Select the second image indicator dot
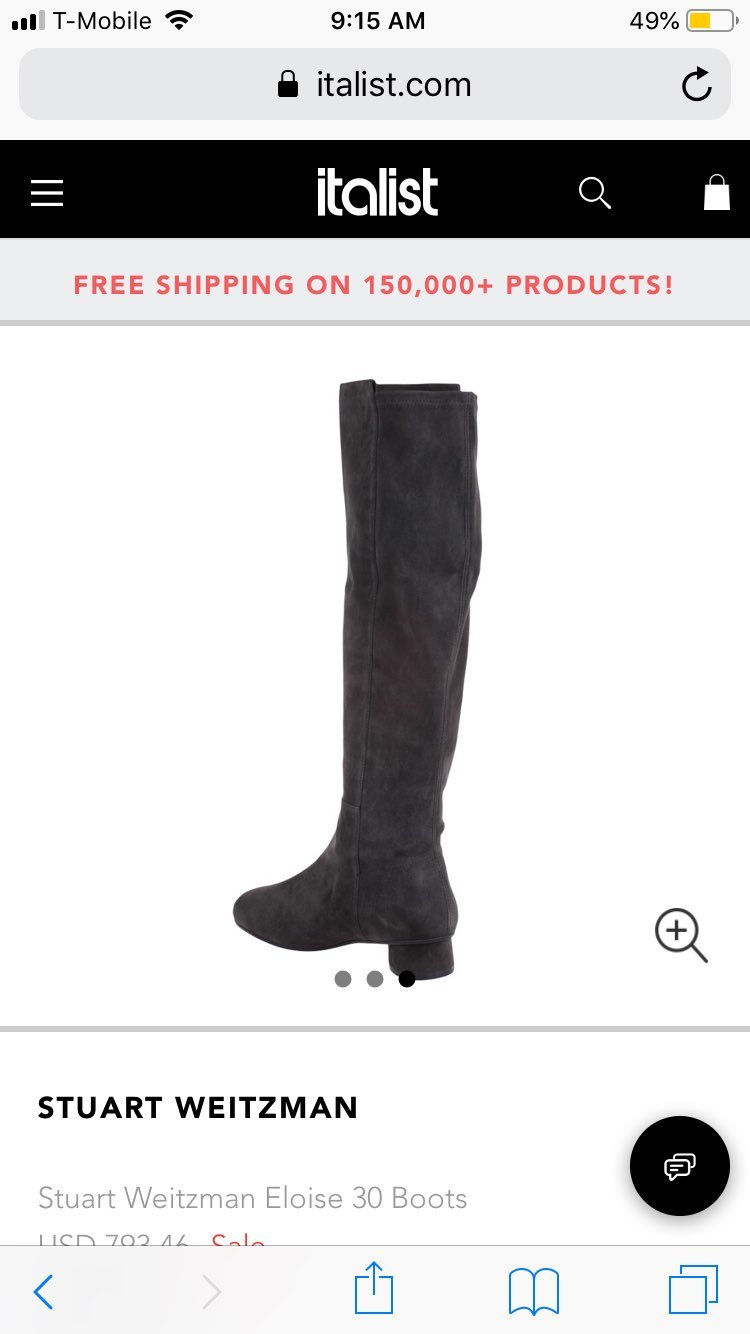 [x=375, y=979]
